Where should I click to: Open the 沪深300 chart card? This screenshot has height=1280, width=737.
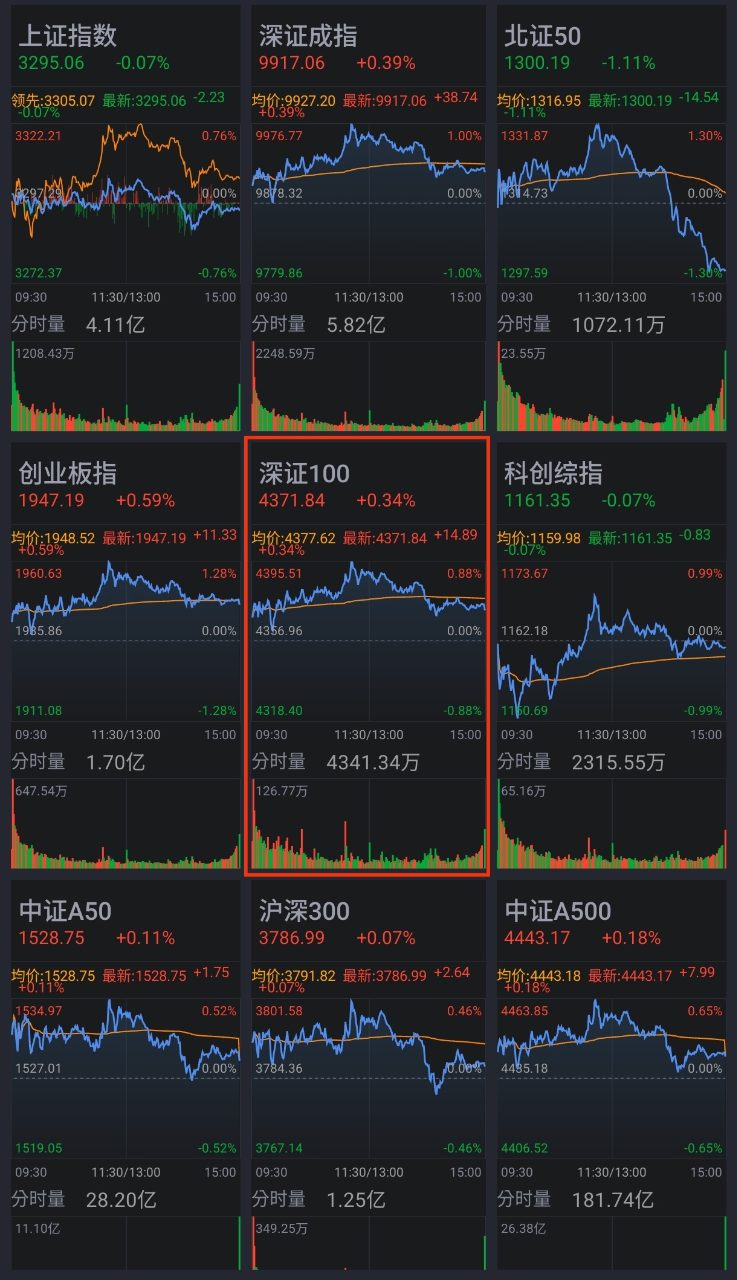(367, 1075)
